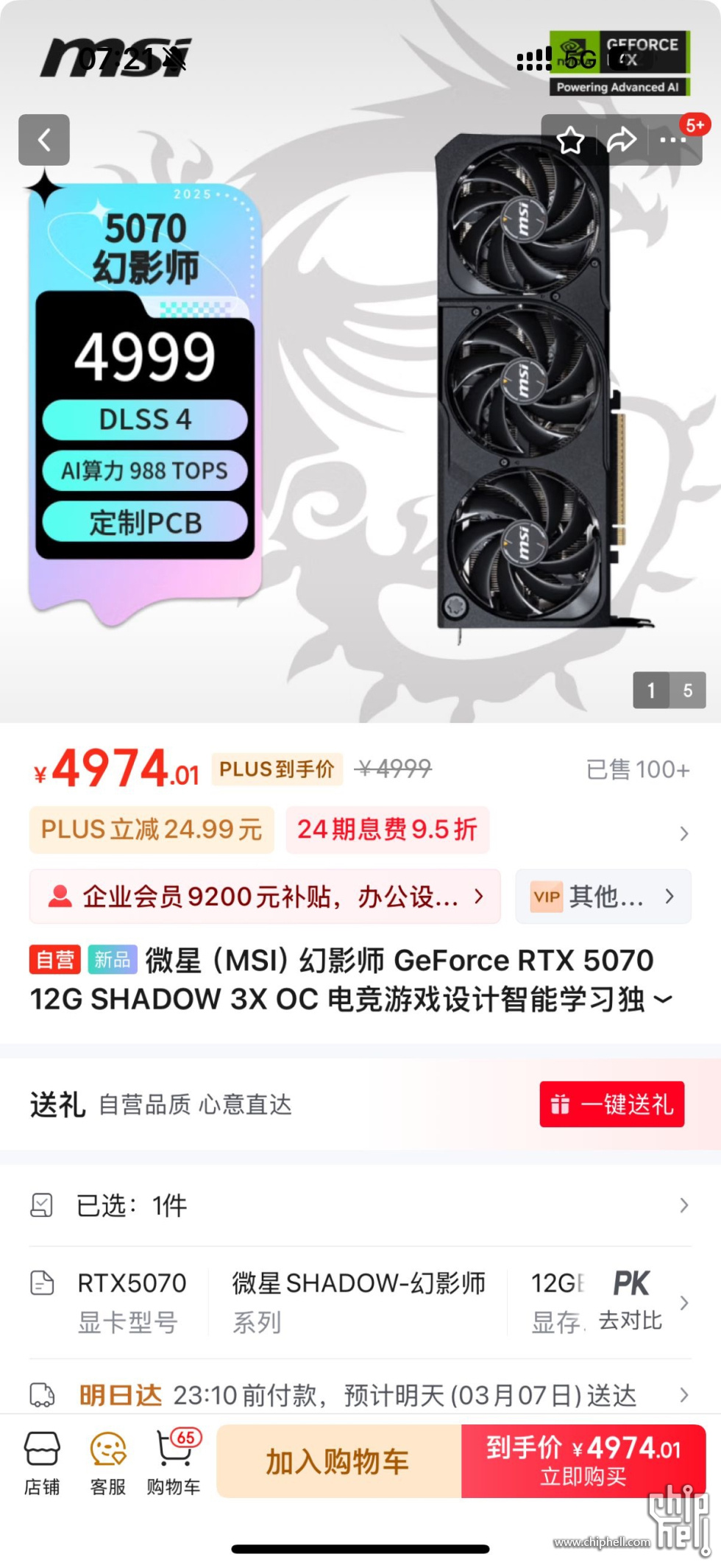Image resolution: width=721 pixels, height=1568 pixels.
Task: Tap the 一键送礼 gift button
Action: [x=611, y=1104]
